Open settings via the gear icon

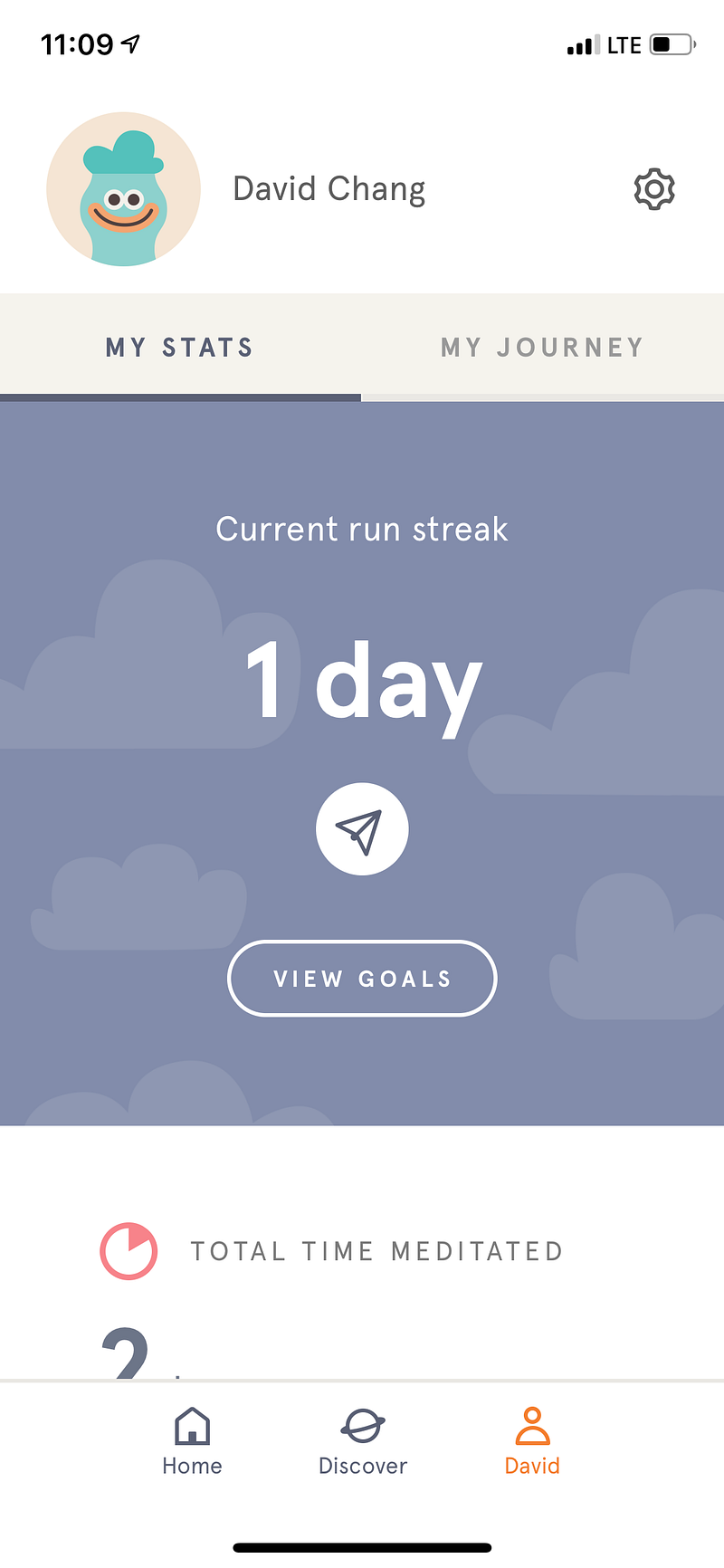(653, 189)
